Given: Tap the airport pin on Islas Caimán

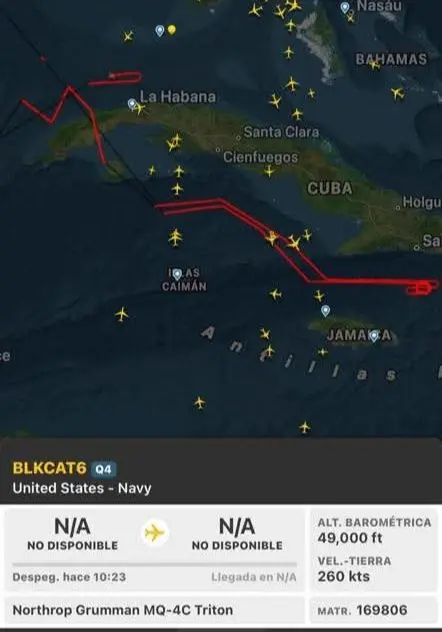Looking at the screenshot, I should click(x=177, y=274).
